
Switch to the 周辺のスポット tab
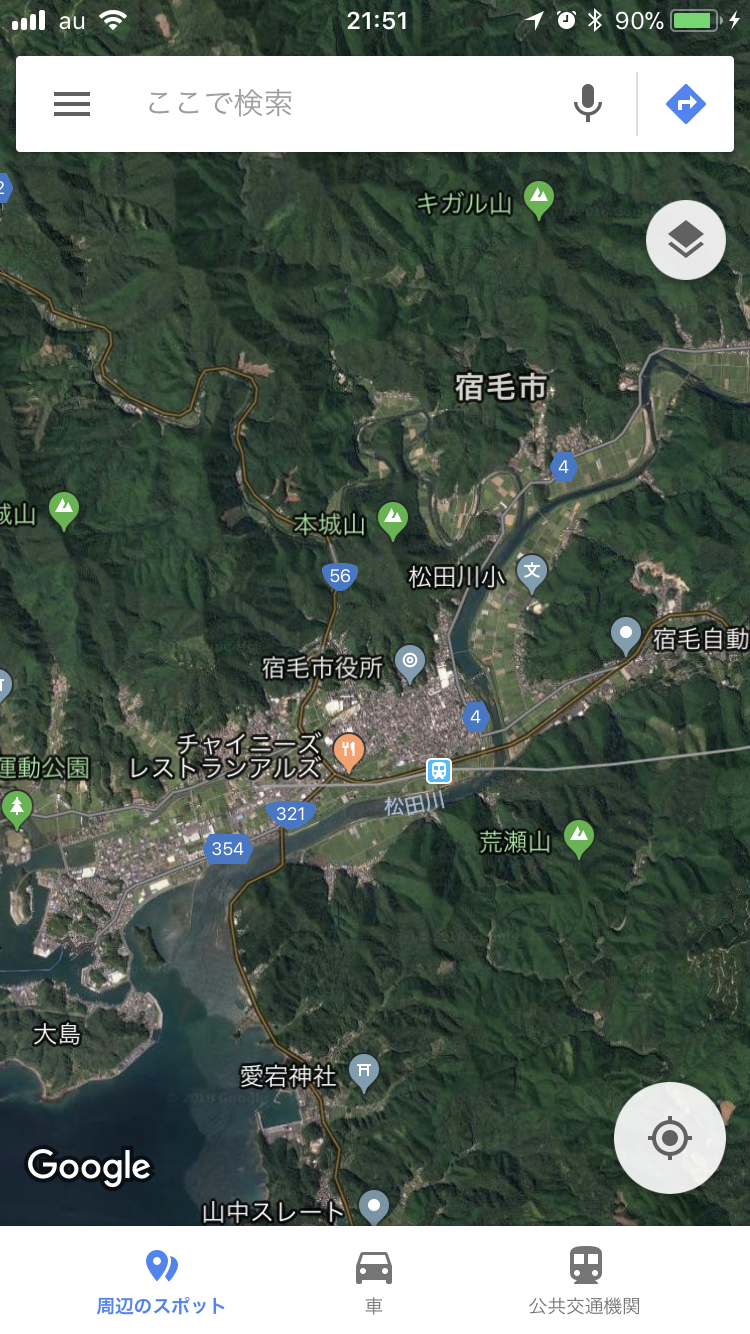coord(161,1281)
